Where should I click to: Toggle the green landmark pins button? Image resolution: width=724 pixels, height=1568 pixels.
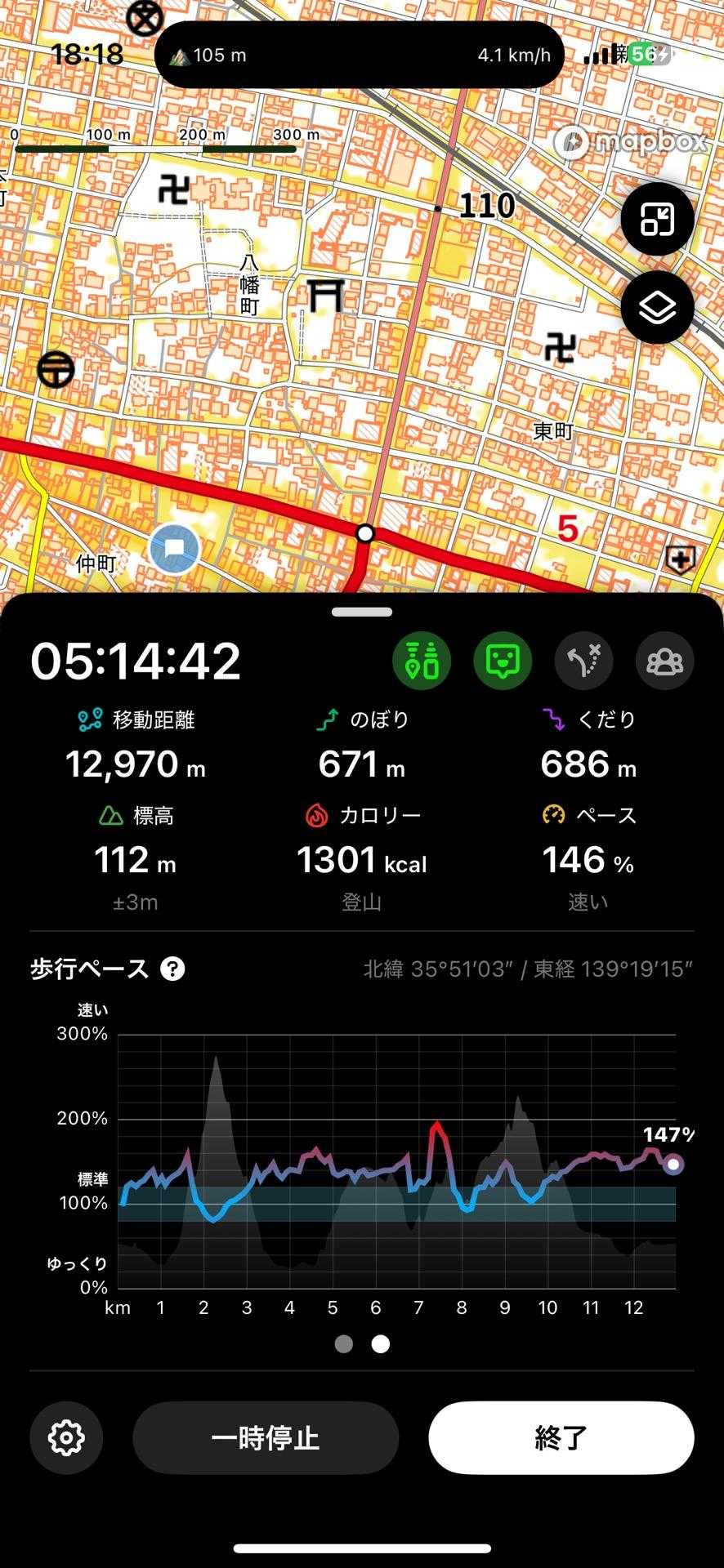[422, 661]
